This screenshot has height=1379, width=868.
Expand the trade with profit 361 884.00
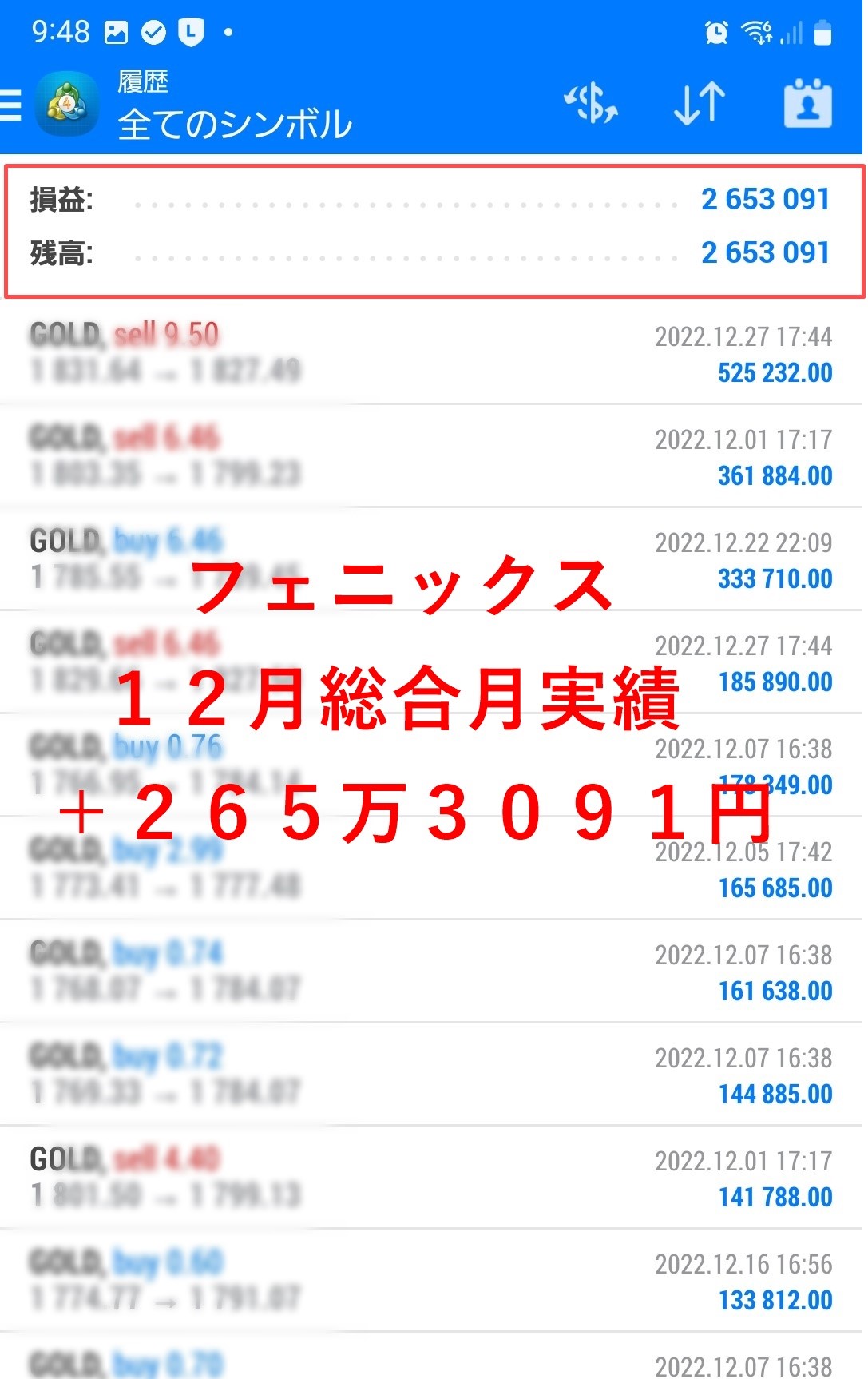pos(431,456)
